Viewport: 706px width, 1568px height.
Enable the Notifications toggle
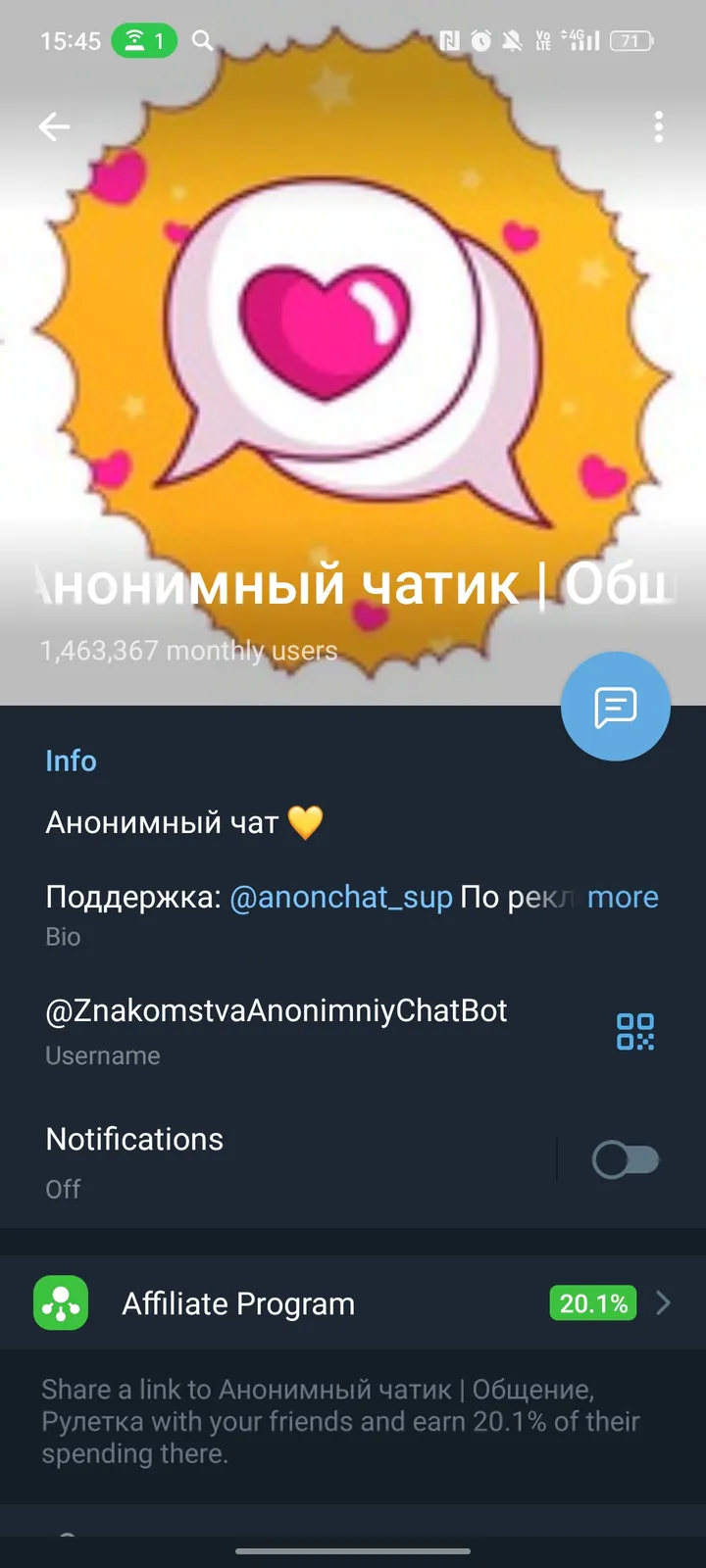pyautogui.click(x=626, y=1159)
